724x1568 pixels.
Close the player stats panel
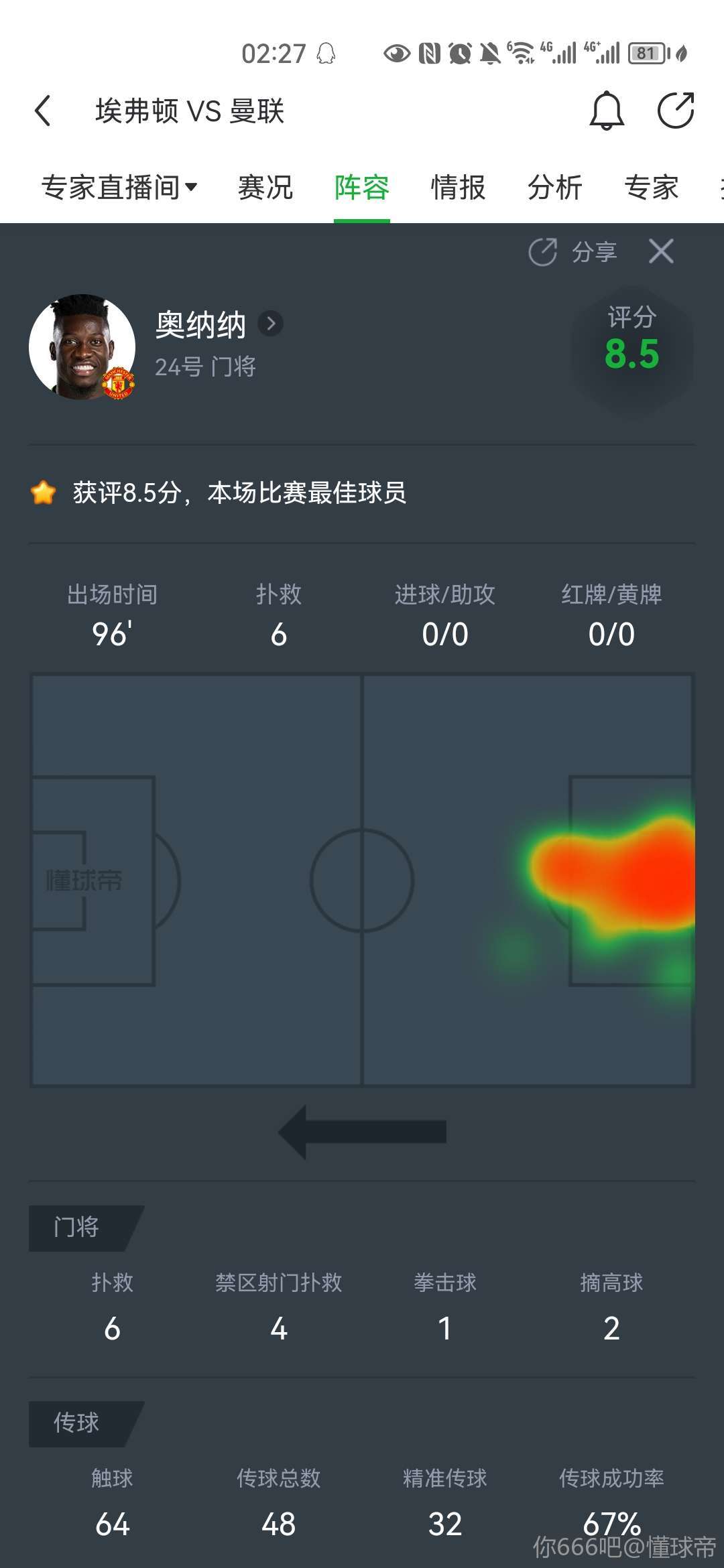pyautogui.click(x=661, y=252)
